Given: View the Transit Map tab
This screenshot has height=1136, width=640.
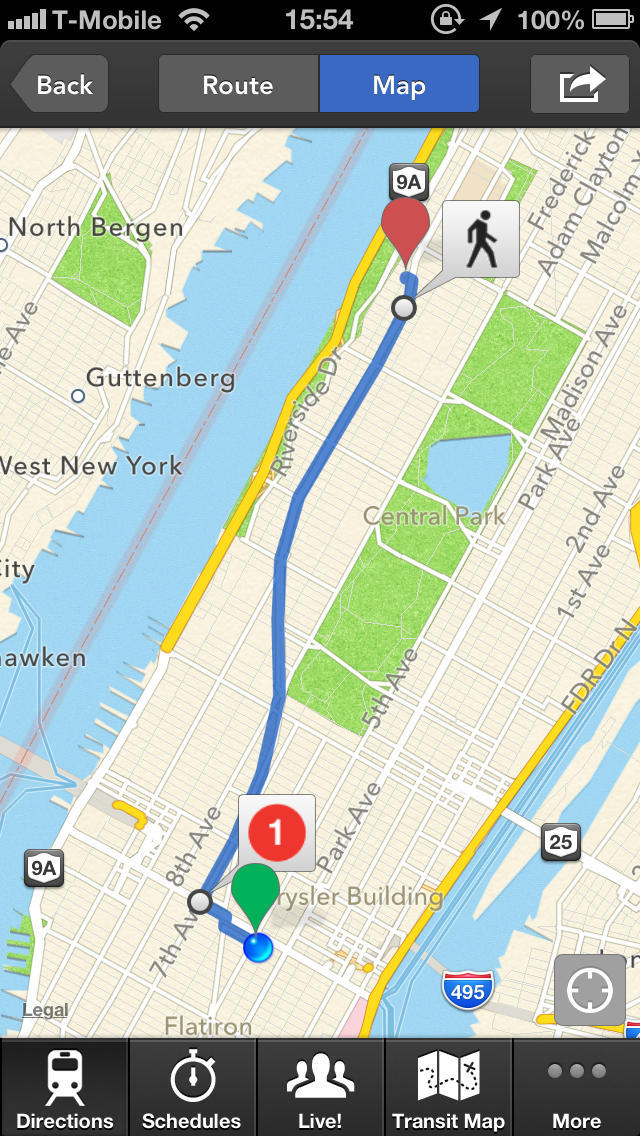Looking at the screenshot, I should click(x=448, y=1088).
